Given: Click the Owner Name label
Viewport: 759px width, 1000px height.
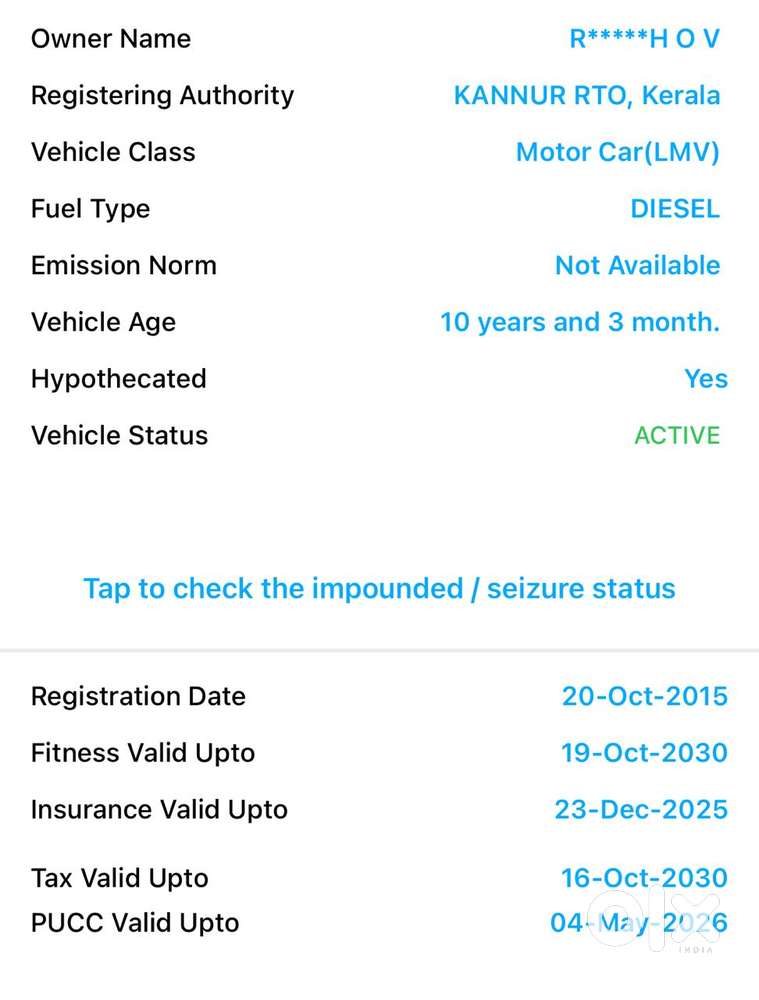Looking at the screenshot, I should [111, 38].
